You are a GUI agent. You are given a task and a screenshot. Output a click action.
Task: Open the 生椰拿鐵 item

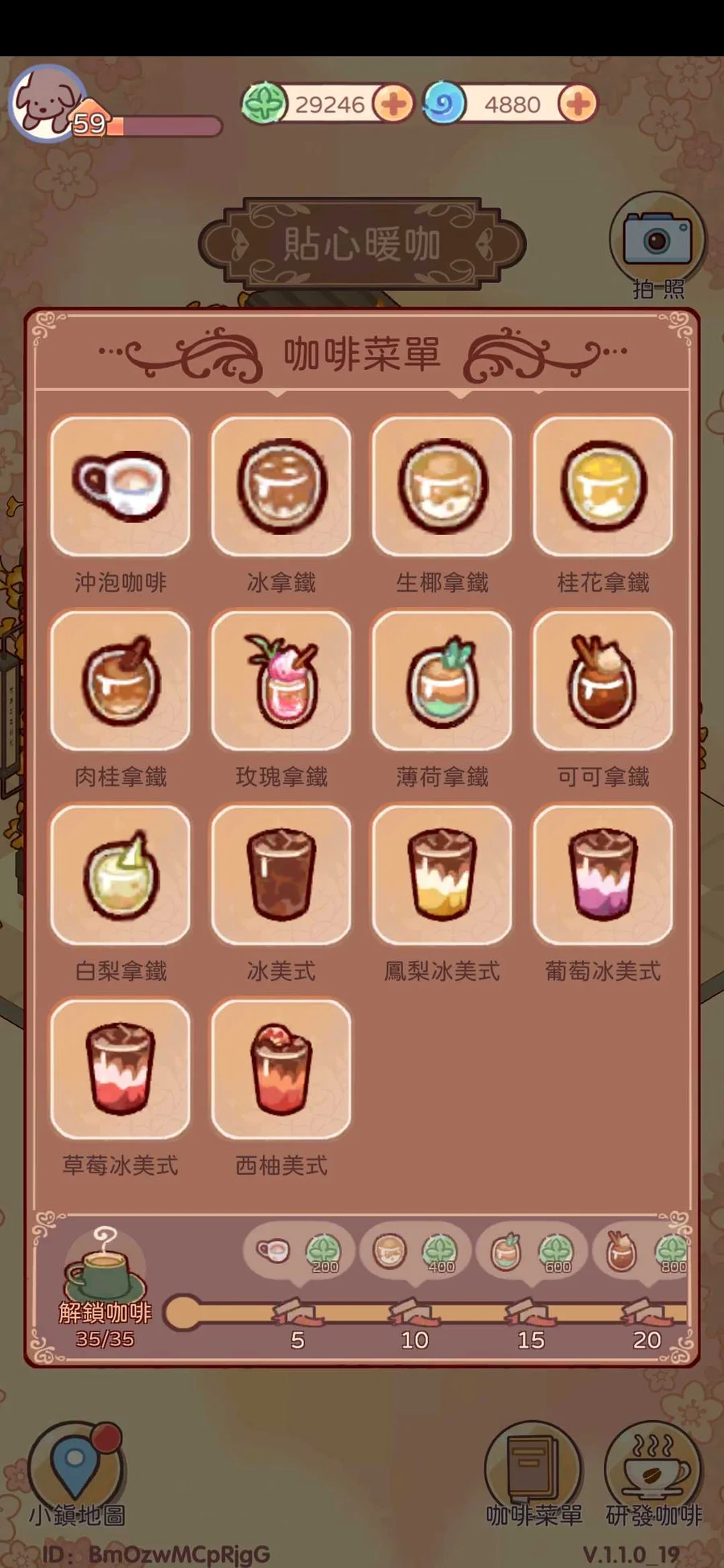(x=442, y=485)
